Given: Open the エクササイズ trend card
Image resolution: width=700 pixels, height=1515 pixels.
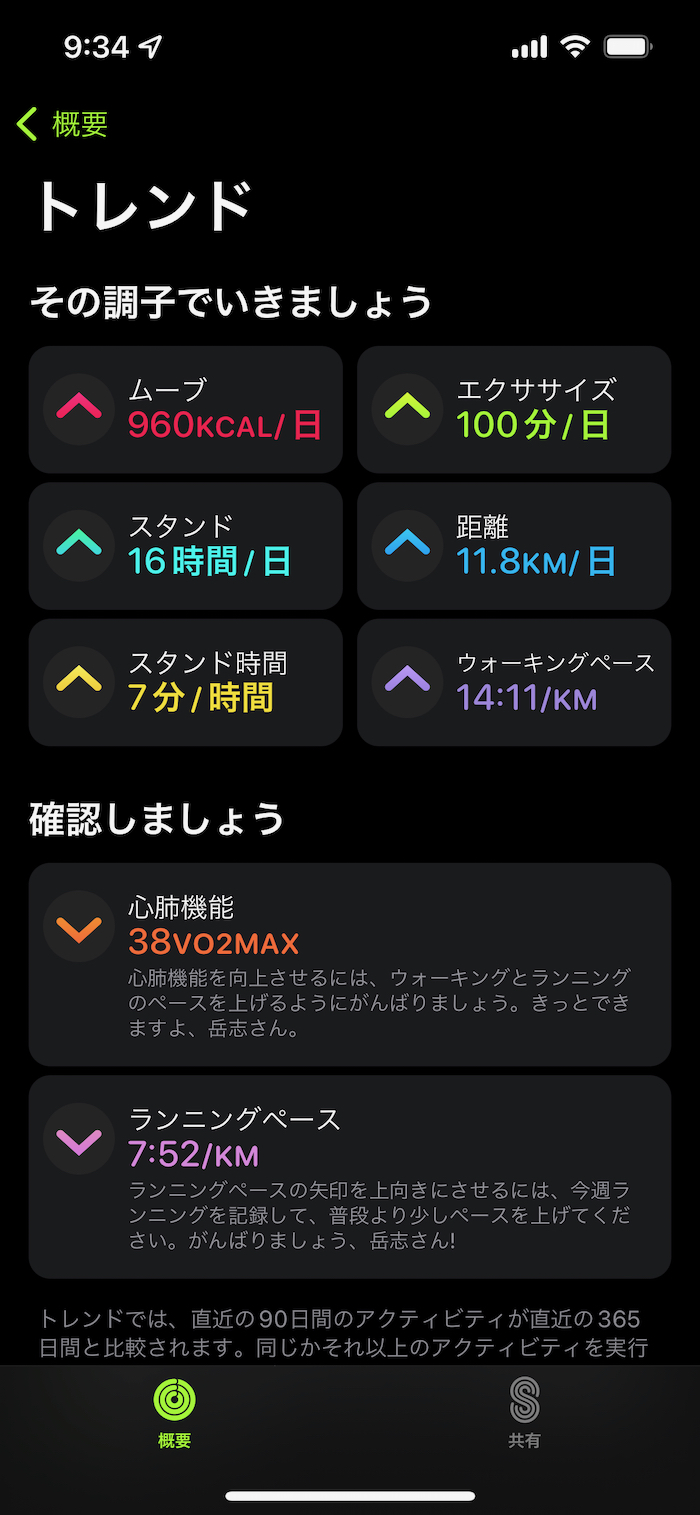Looking at the screenshot, I should (x=514, y=410).
